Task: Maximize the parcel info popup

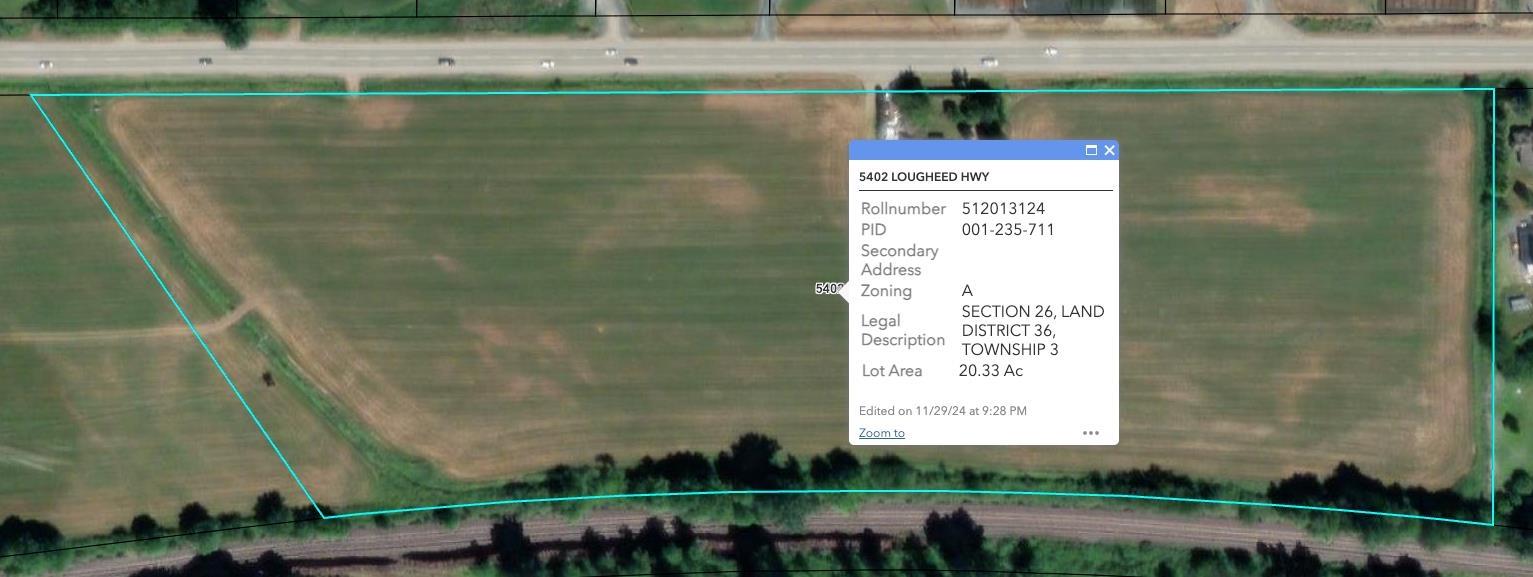Action: coord(1091,150)
